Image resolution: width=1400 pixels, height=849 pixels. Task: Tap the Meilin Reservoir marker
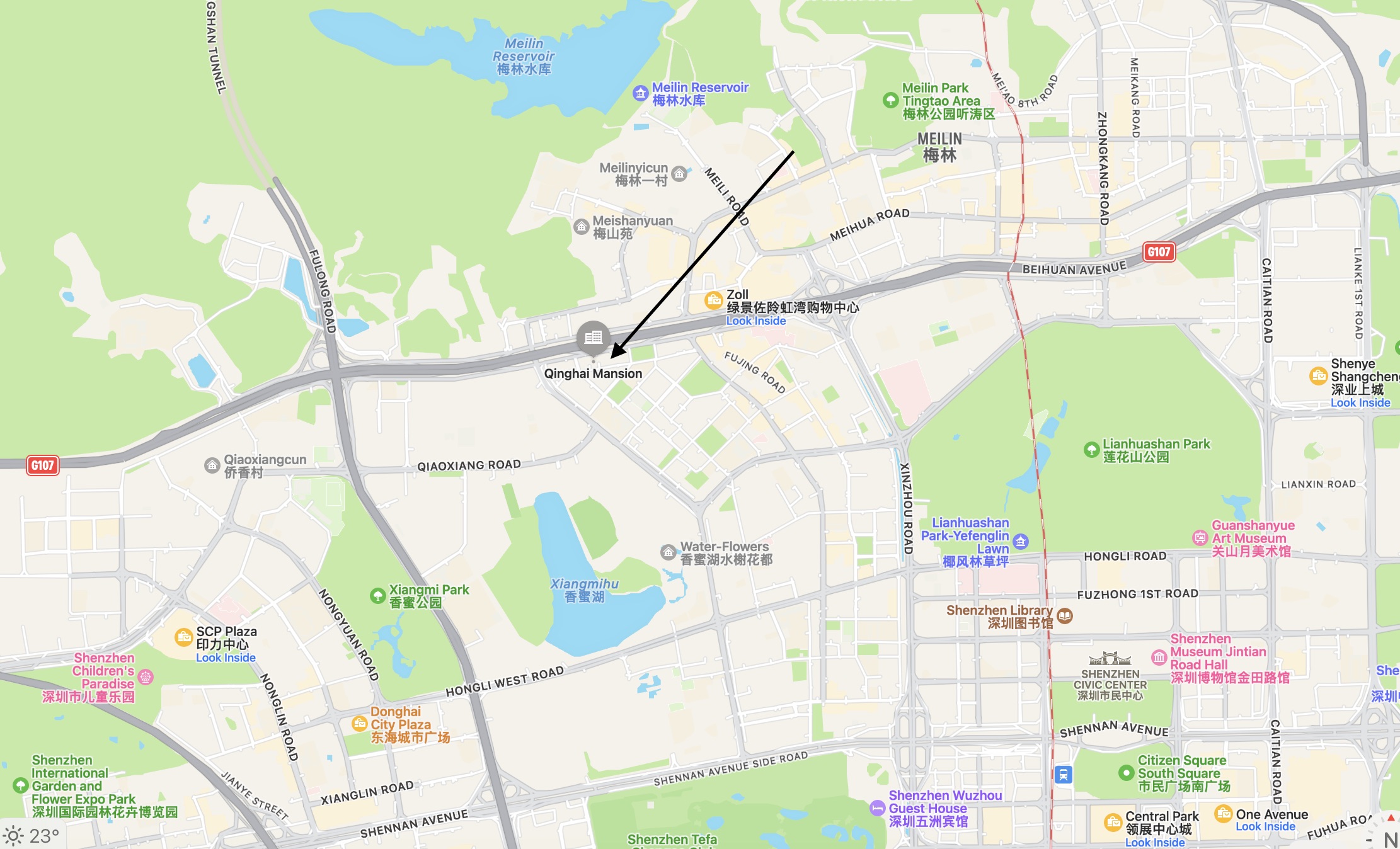(x=640, y=94)
